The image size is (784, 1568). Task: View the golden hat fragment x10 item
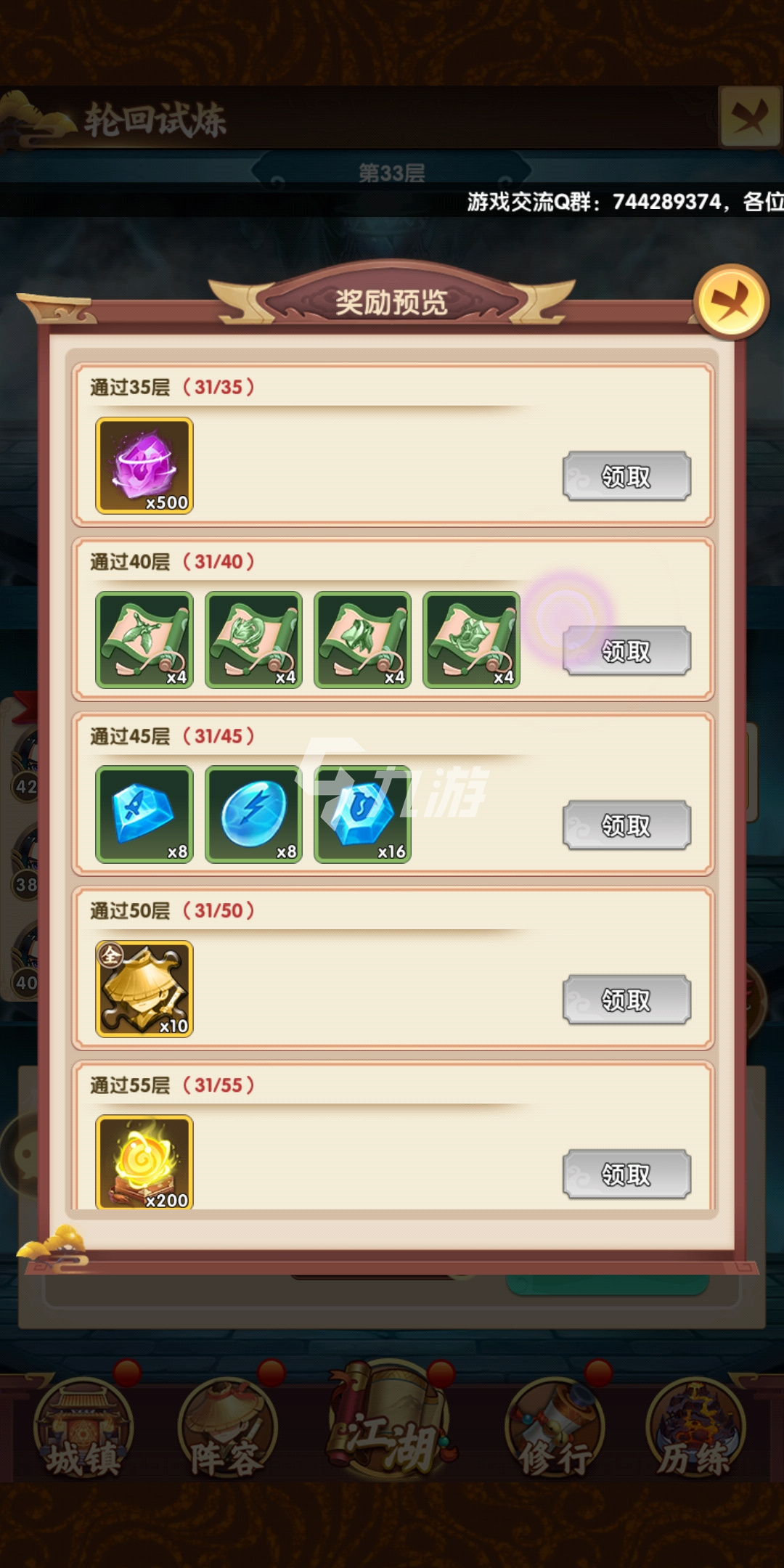tap(144, 989)
